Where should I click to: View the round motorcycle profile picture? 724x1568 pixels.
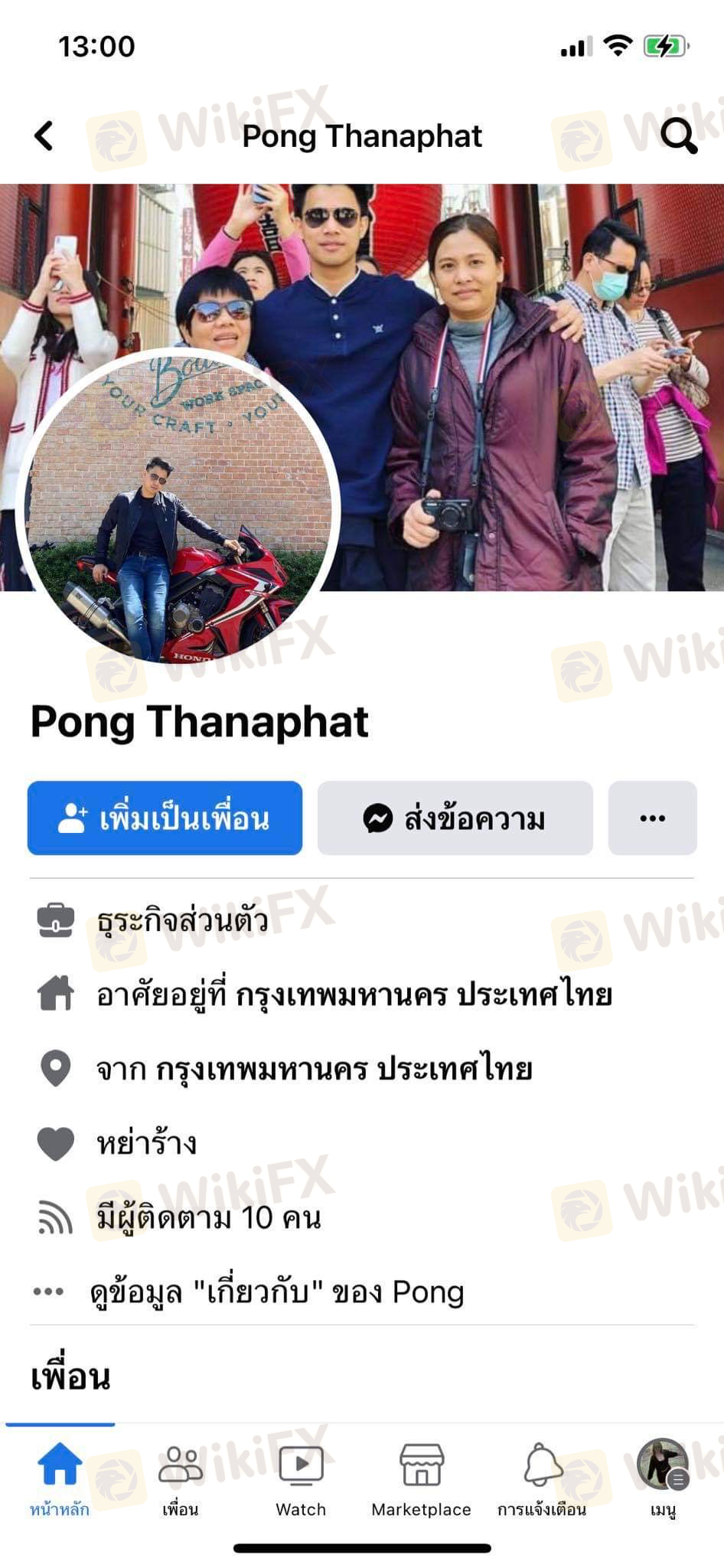coord(178,507)
